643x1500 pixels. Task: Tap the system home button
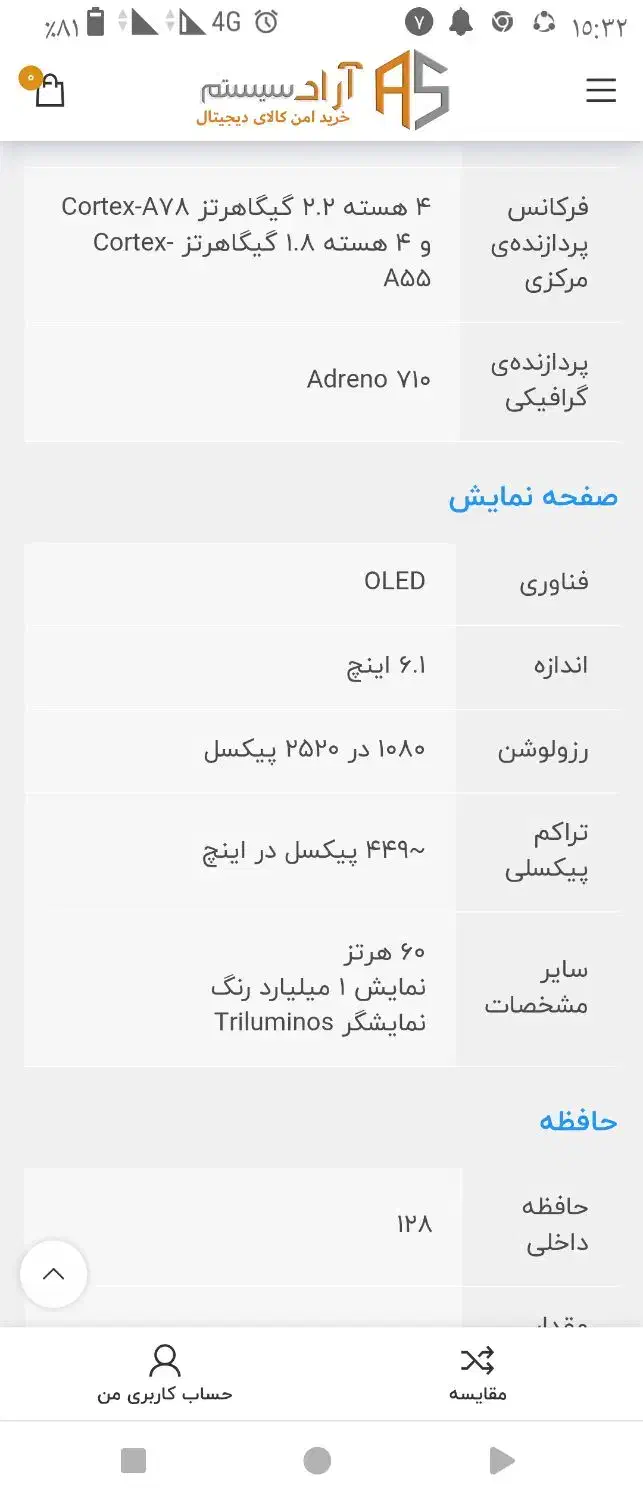pyautogui.click(x=317, y=1461)
